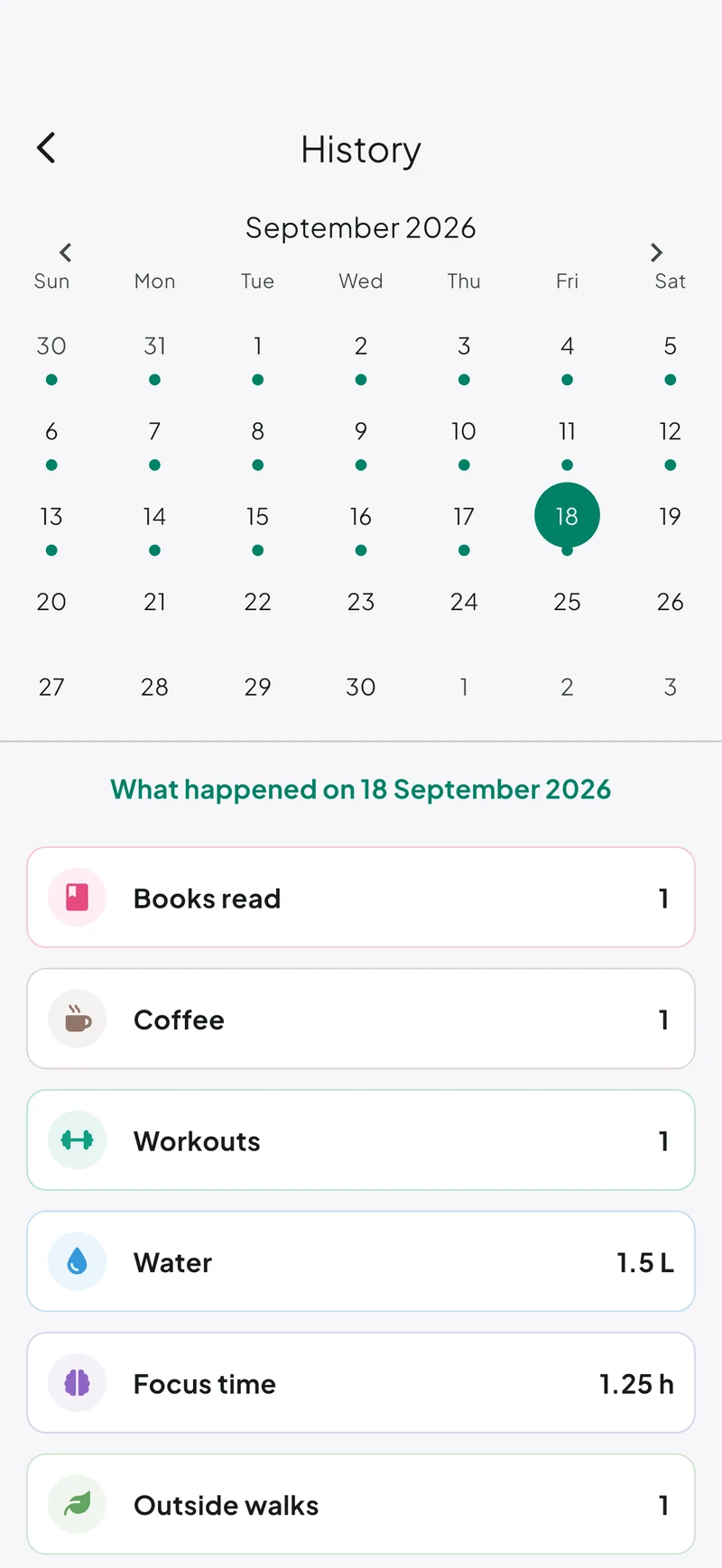Open the Outside walks card
This screenshot has height=1568, width=722.
coord(361,1504)
